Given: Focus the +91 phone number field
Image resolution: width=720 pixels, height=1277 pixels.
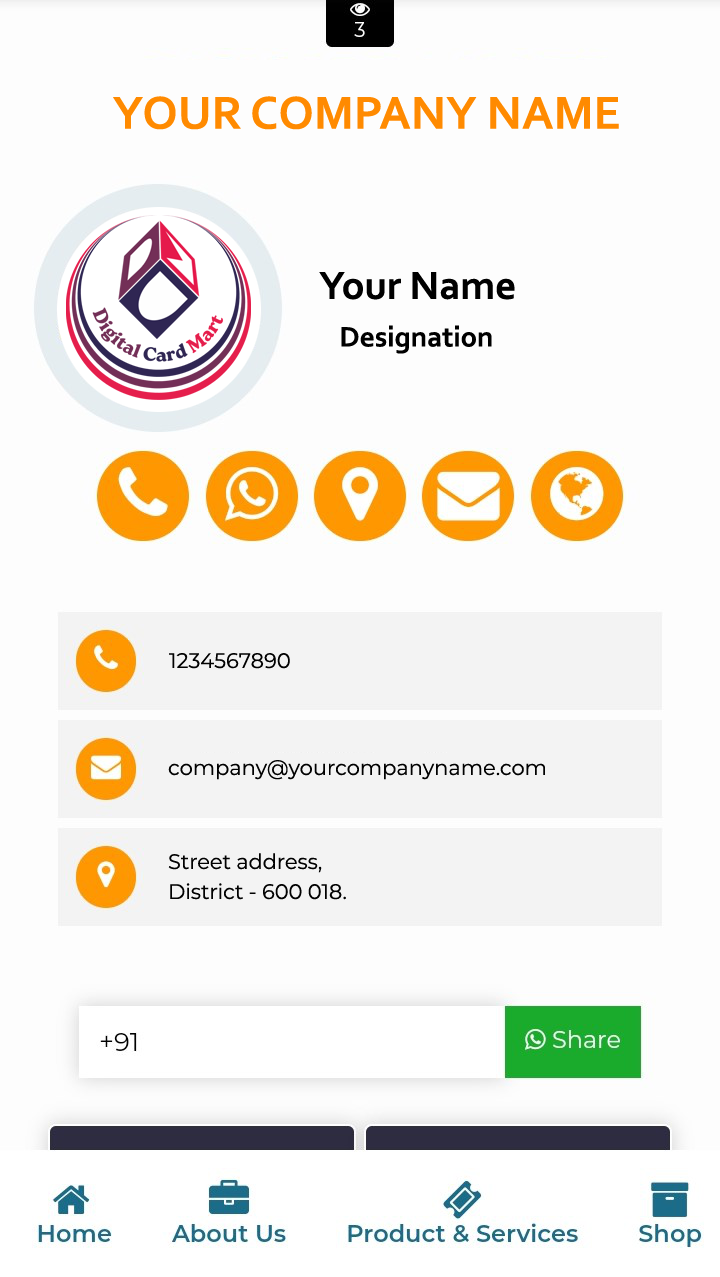Looking at the screenshot, I should coord(291,1042).
